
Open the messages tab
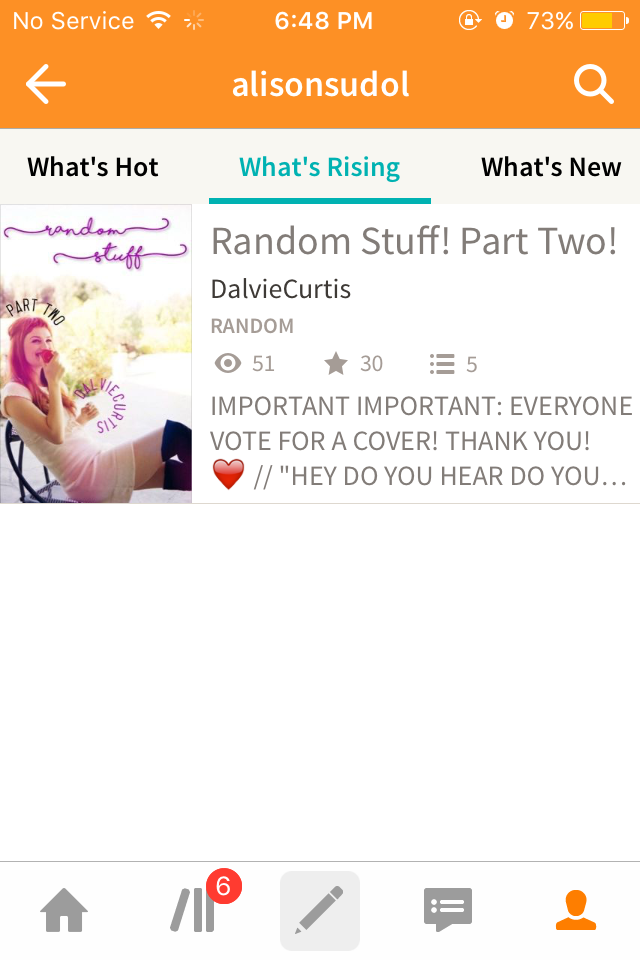click(x=447, y=911)
